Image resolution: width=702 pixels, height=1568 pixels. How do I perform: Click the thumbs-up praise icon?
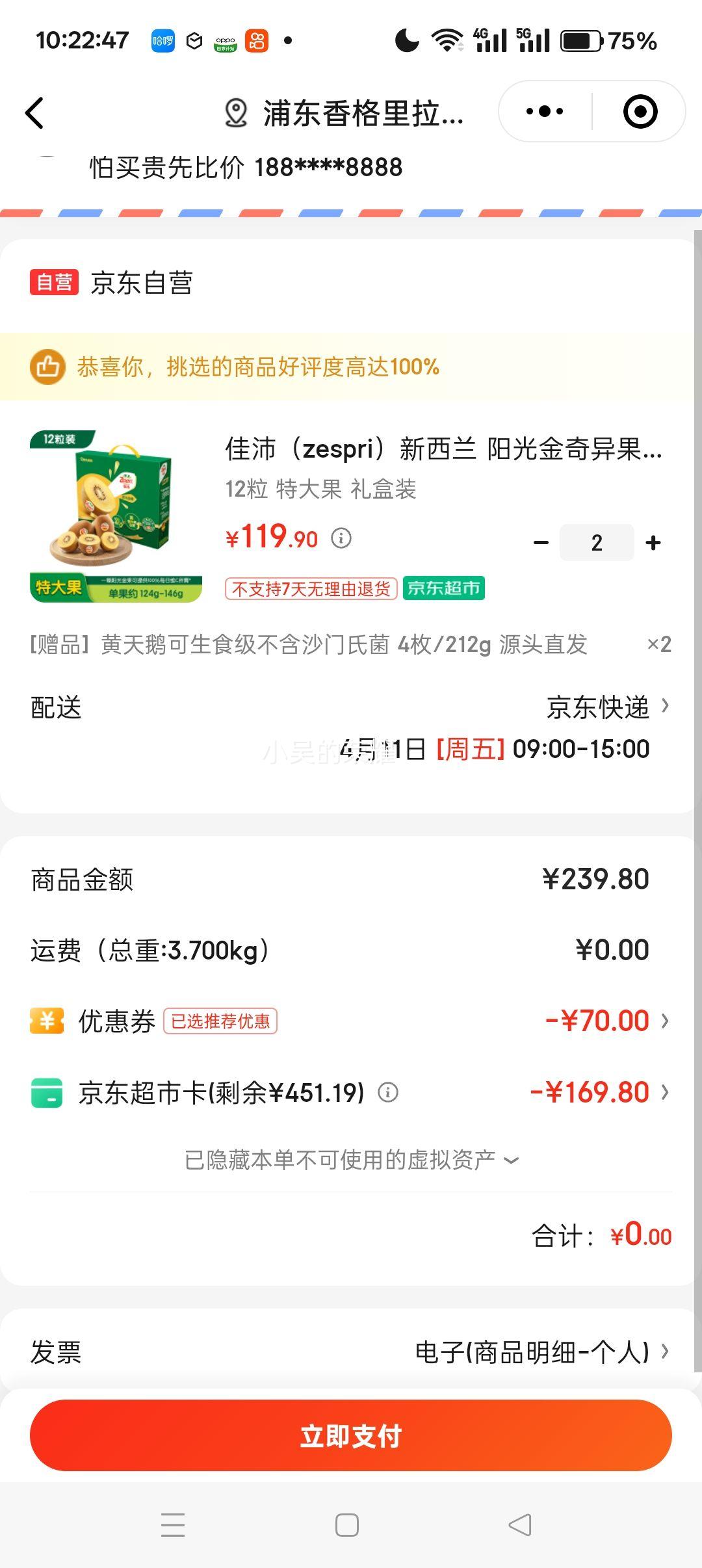tap(49, 368)
